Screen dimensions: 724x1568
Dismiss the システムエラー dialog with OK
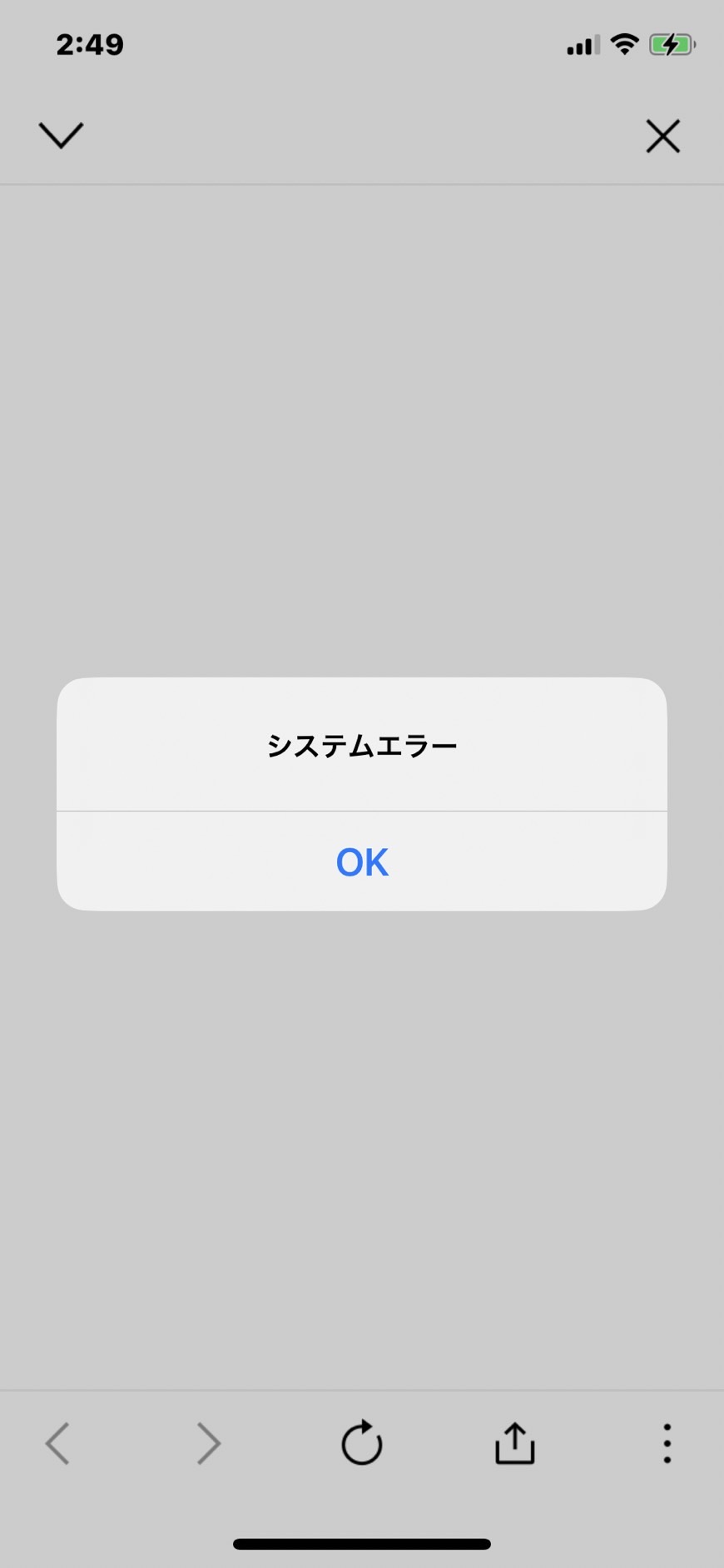(x=362, y=861)
